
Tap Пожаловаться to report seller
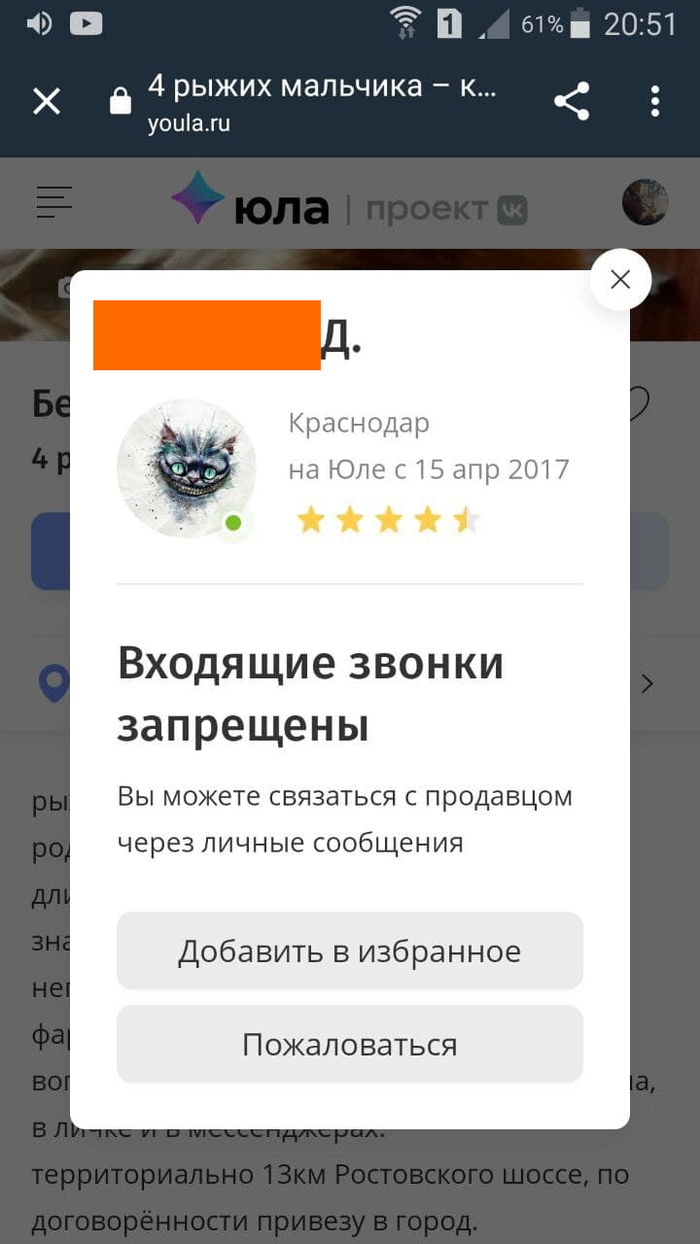click(349, 1044)
